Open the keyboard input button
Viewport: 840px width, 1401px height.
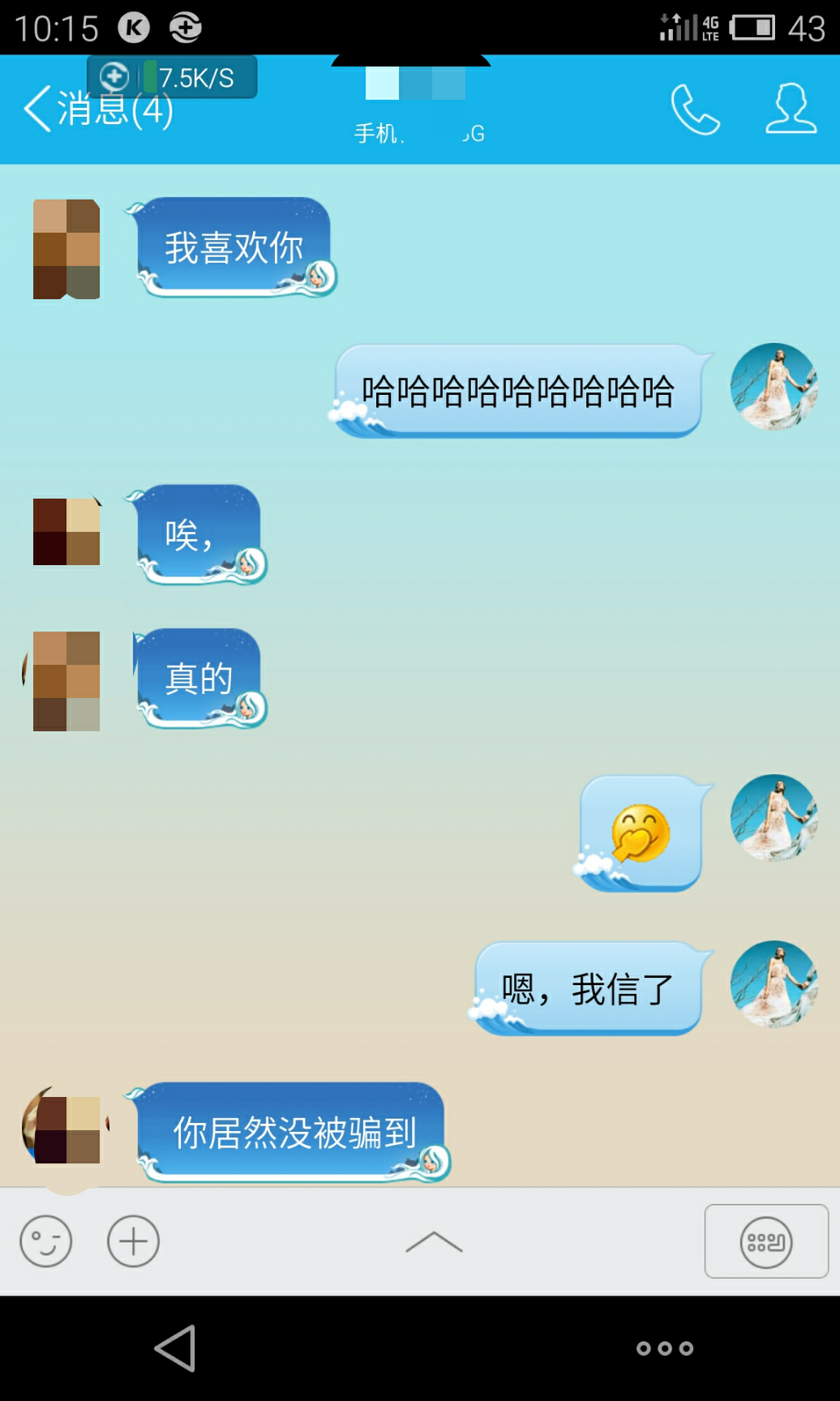(x=765, y=1241)
